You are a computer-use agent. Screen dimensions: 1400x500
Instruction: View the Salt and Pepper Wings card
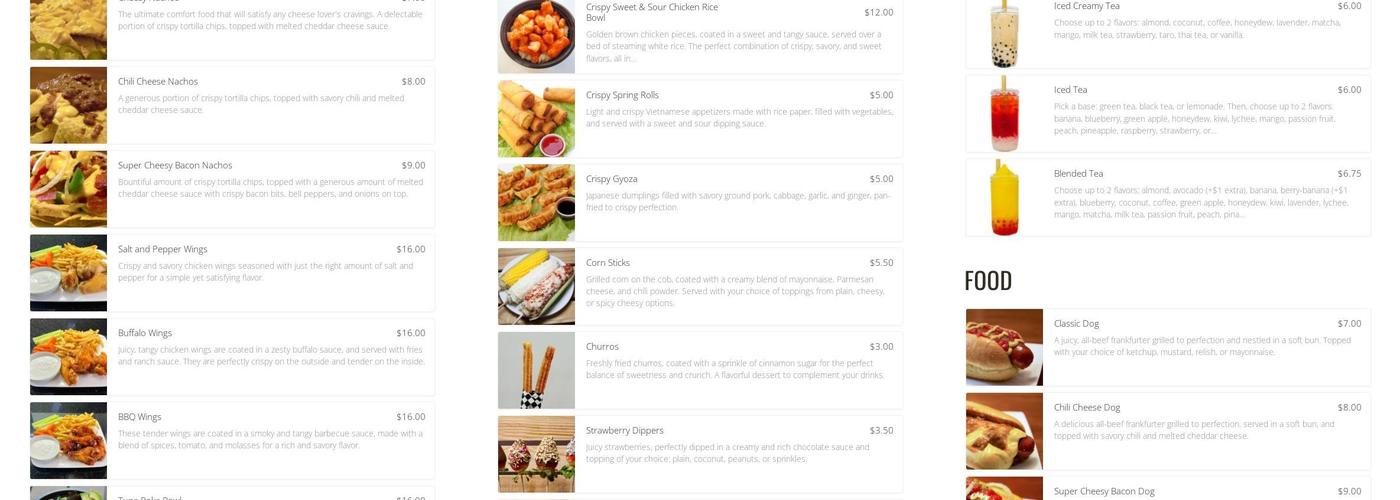tap(232, 273)
